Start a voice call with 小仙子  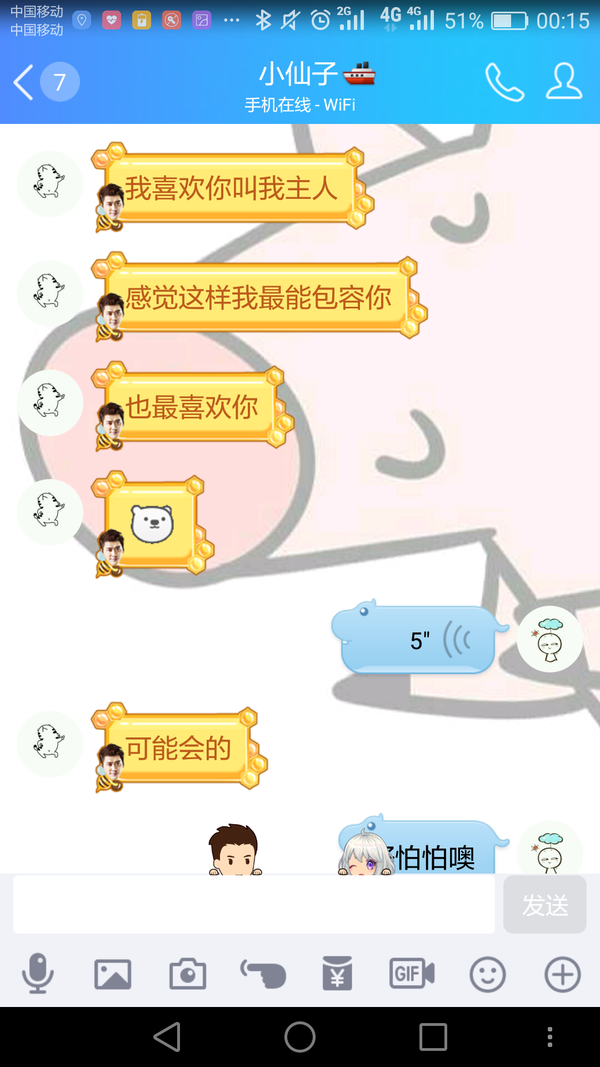[504, 82]
